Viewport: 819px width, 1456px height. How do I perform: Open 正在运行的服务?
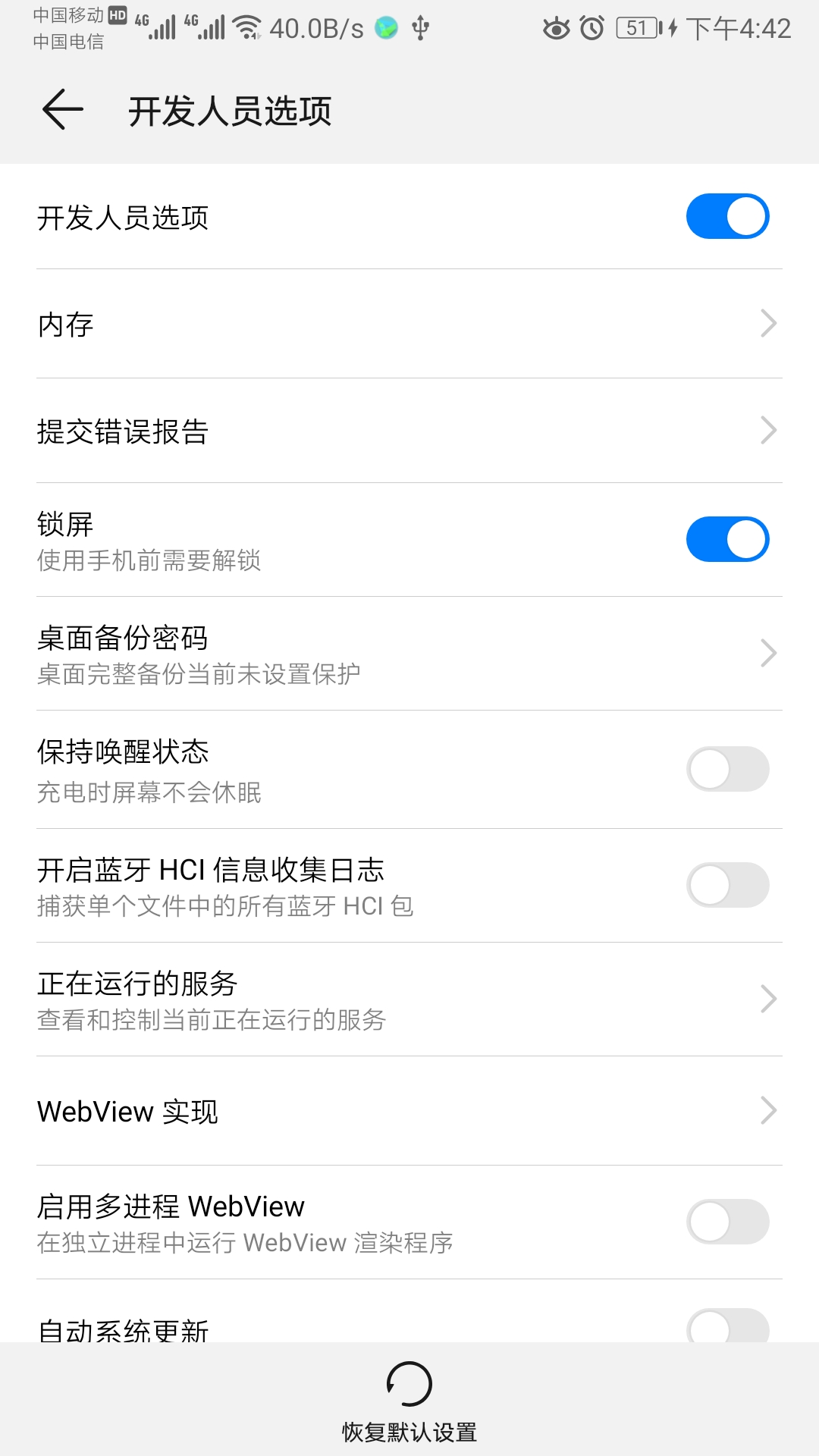click(x=409, y=999)
